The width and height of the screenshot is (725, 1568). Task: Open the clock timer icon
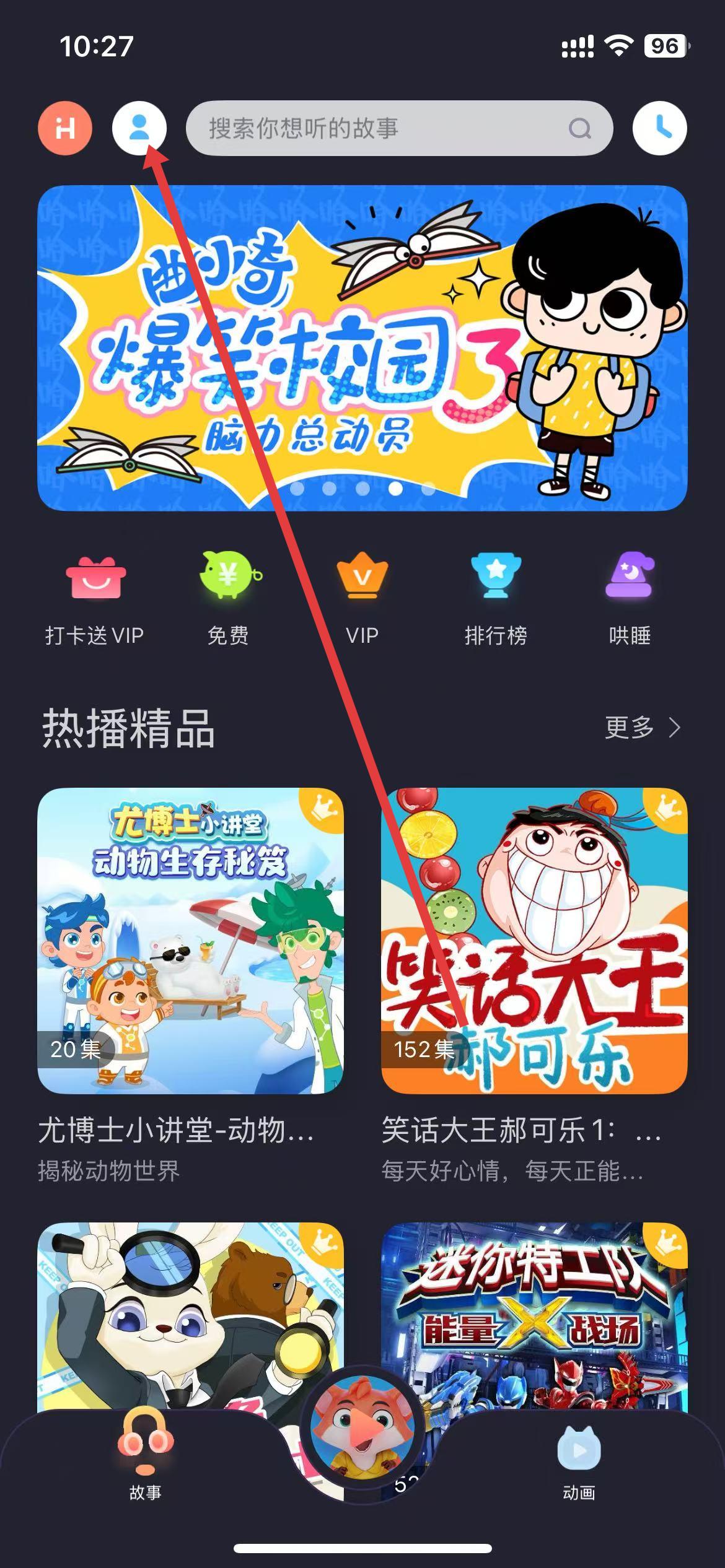(x=659, y=128)
